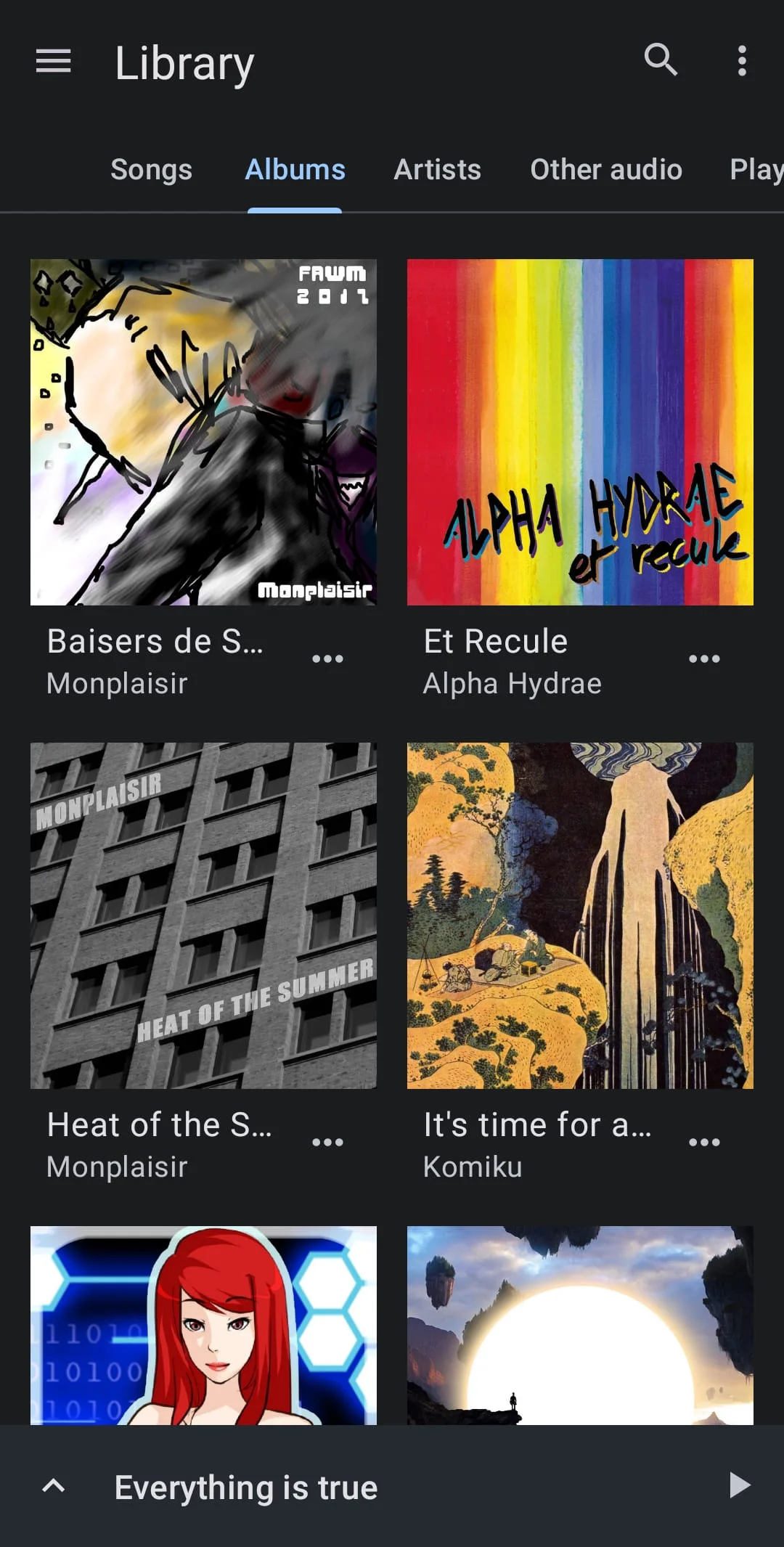Screen dimensions: 784x1547
Task: Open the search function
Action: [660, 62]
